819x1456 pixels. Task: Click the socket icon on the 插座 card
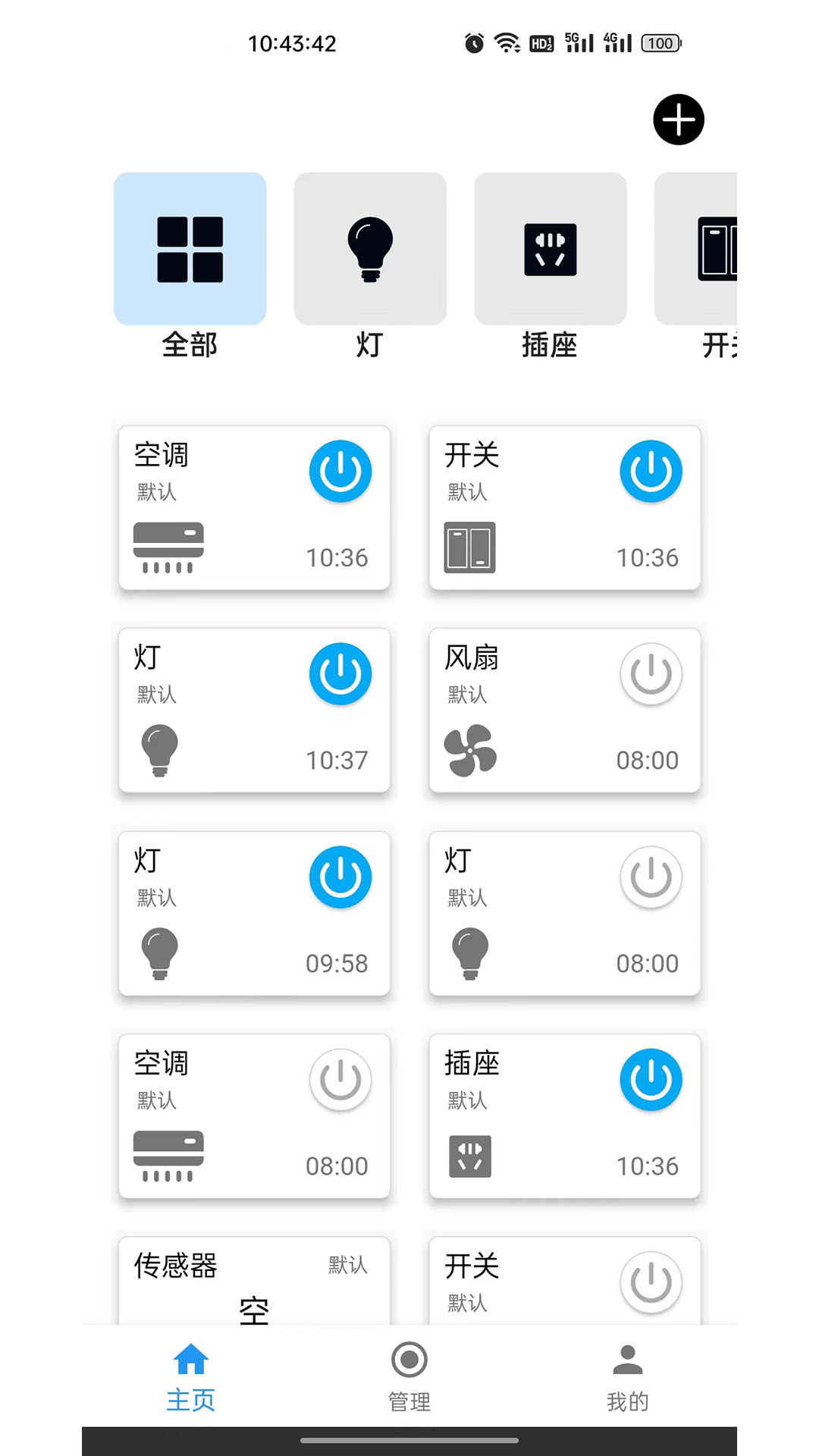tap(472, 1155)
